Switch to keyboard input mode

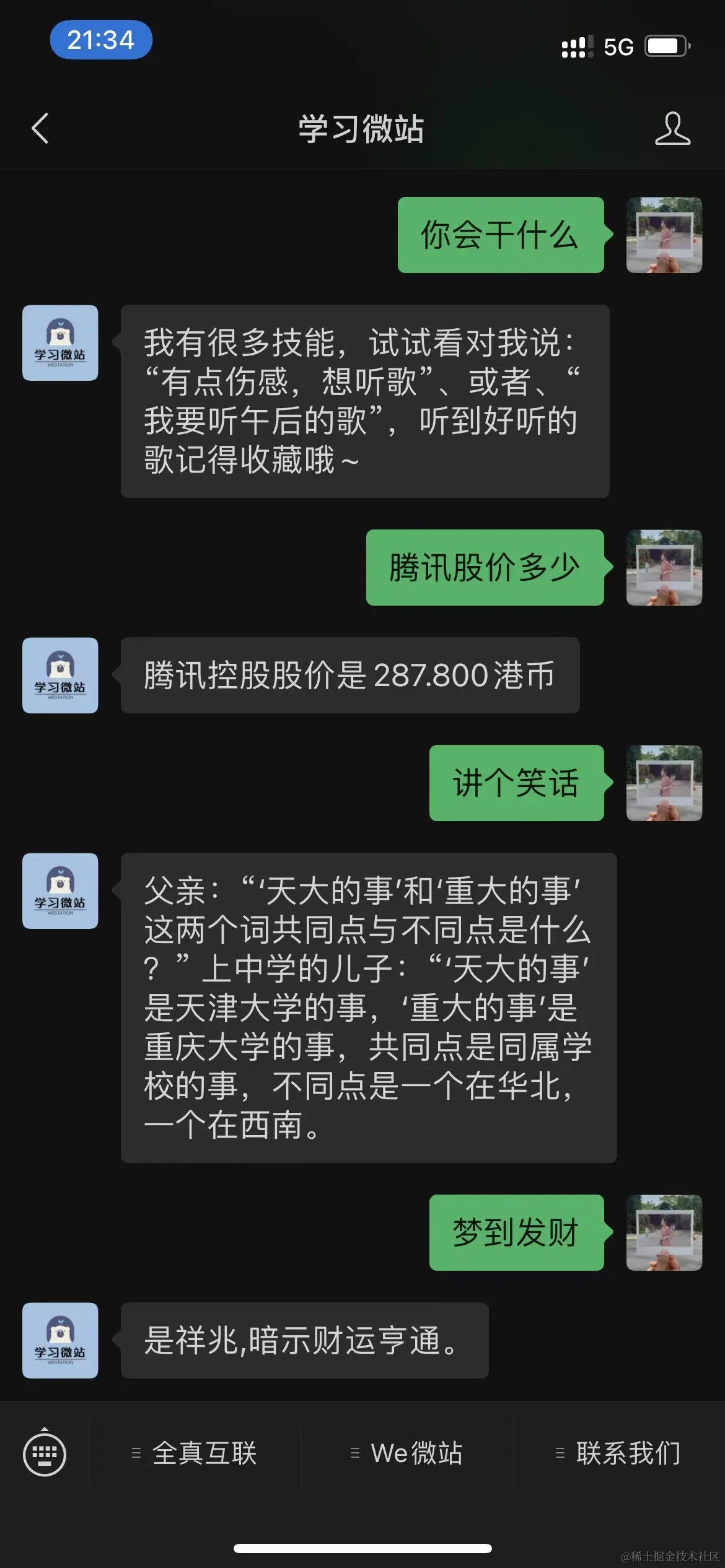click(x=45, y=1453)
